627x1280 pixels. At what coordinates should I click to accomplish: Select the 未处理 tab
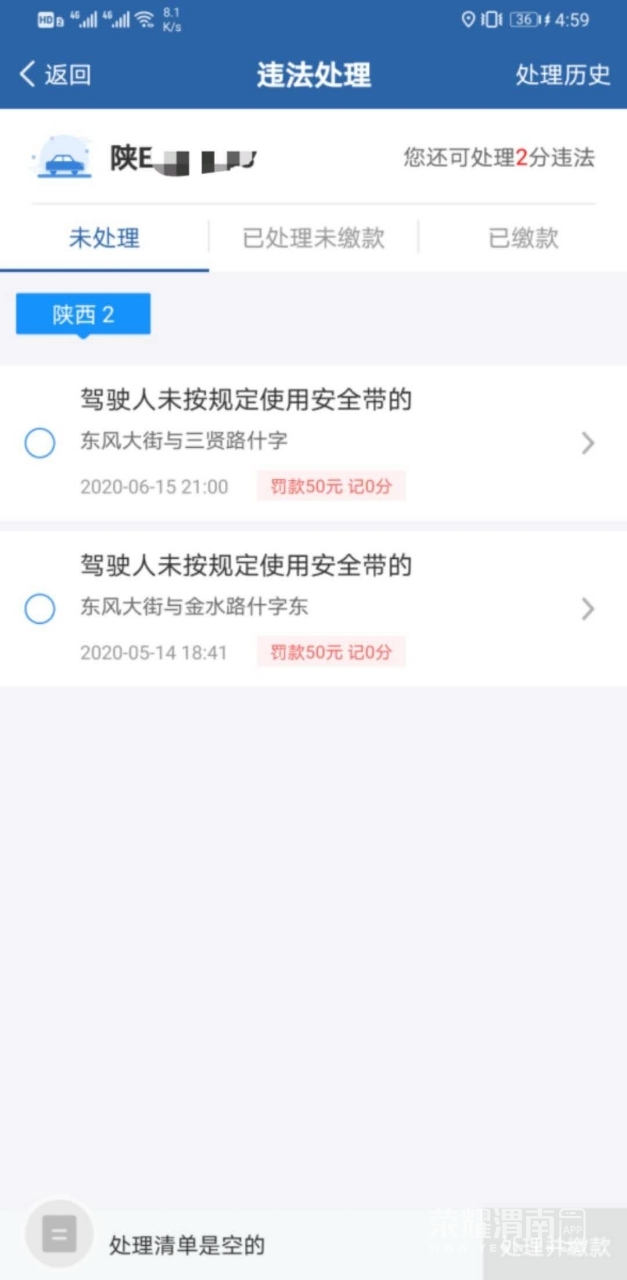104,238
